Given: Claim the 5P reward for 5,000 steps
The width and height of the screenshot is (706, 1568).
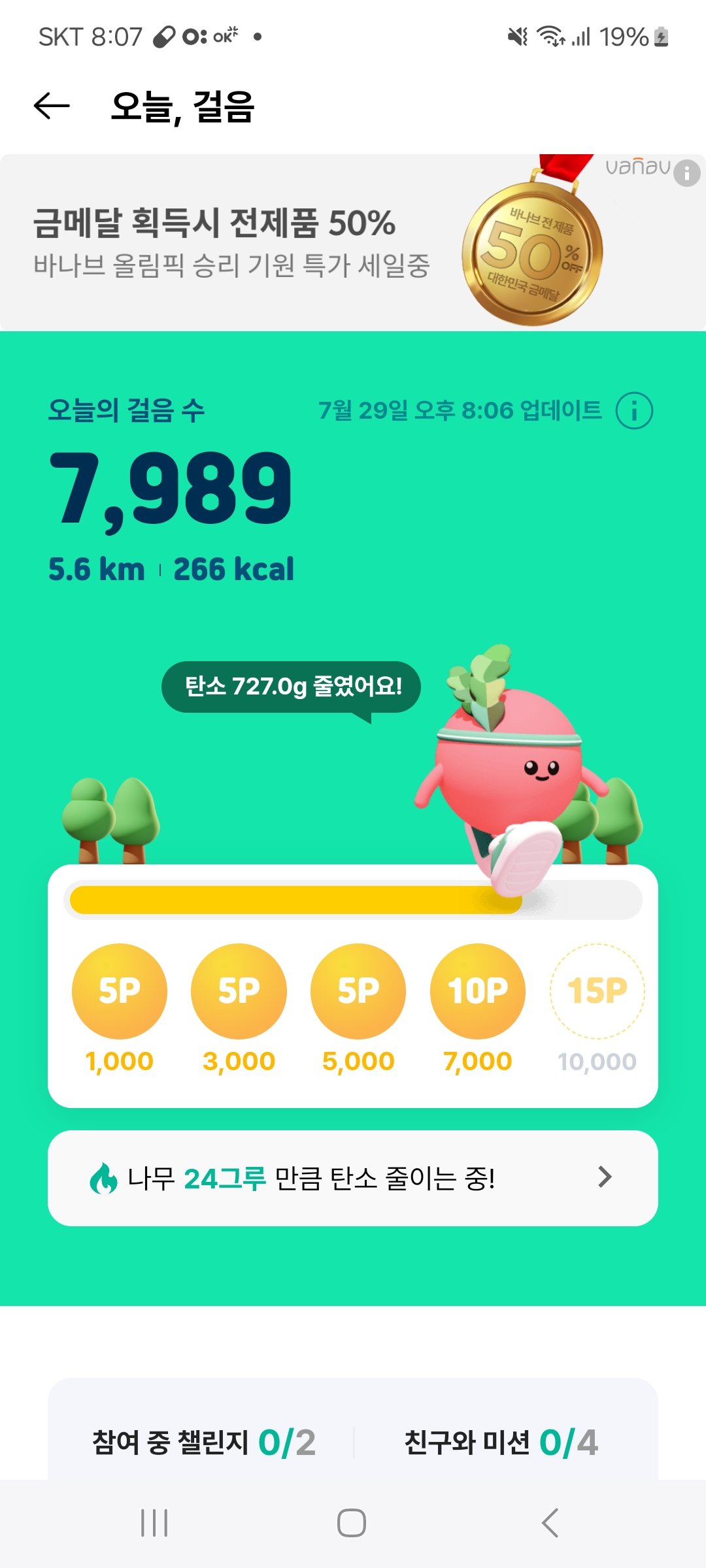Looking at the screenshot, I should 358,991.
